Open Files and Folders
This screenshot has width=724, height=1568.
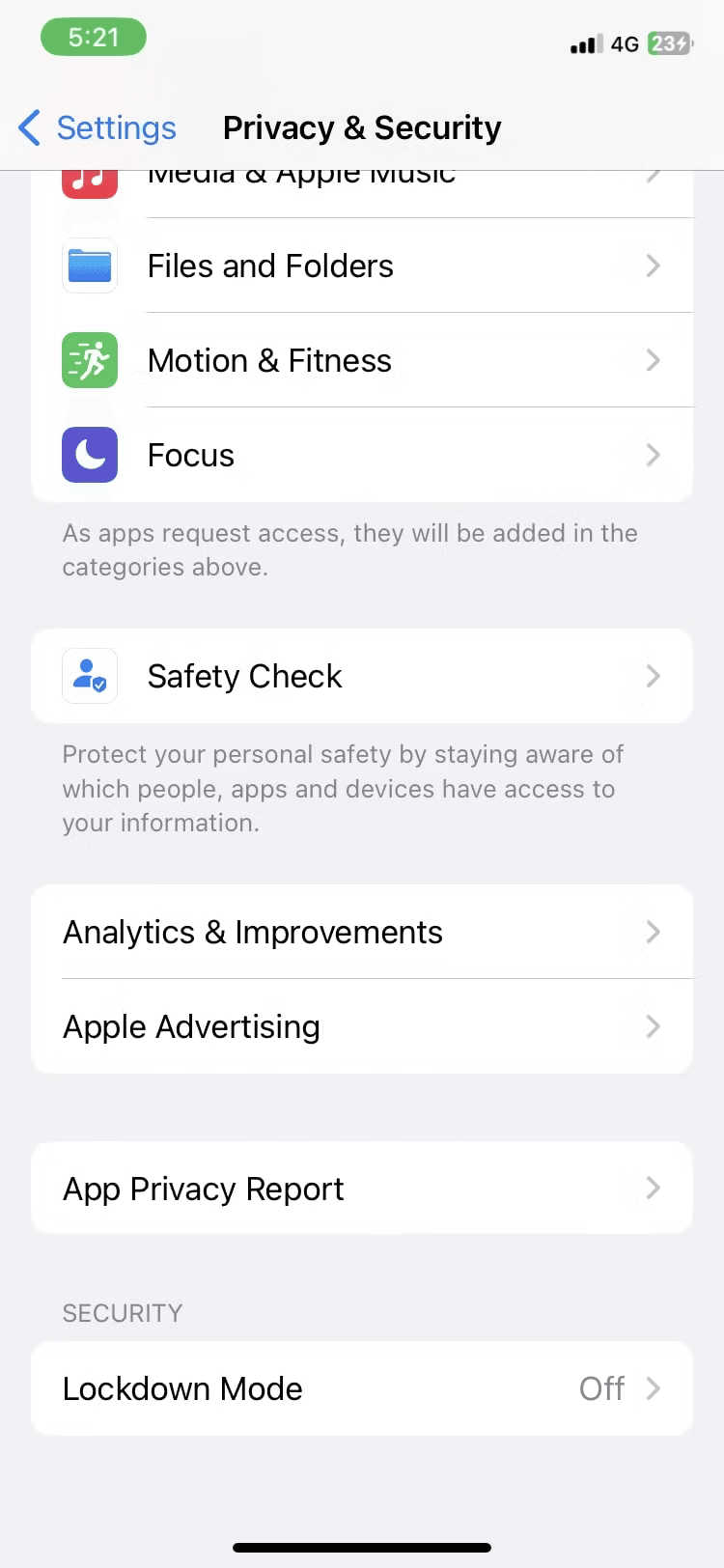(x=362, y=266)
